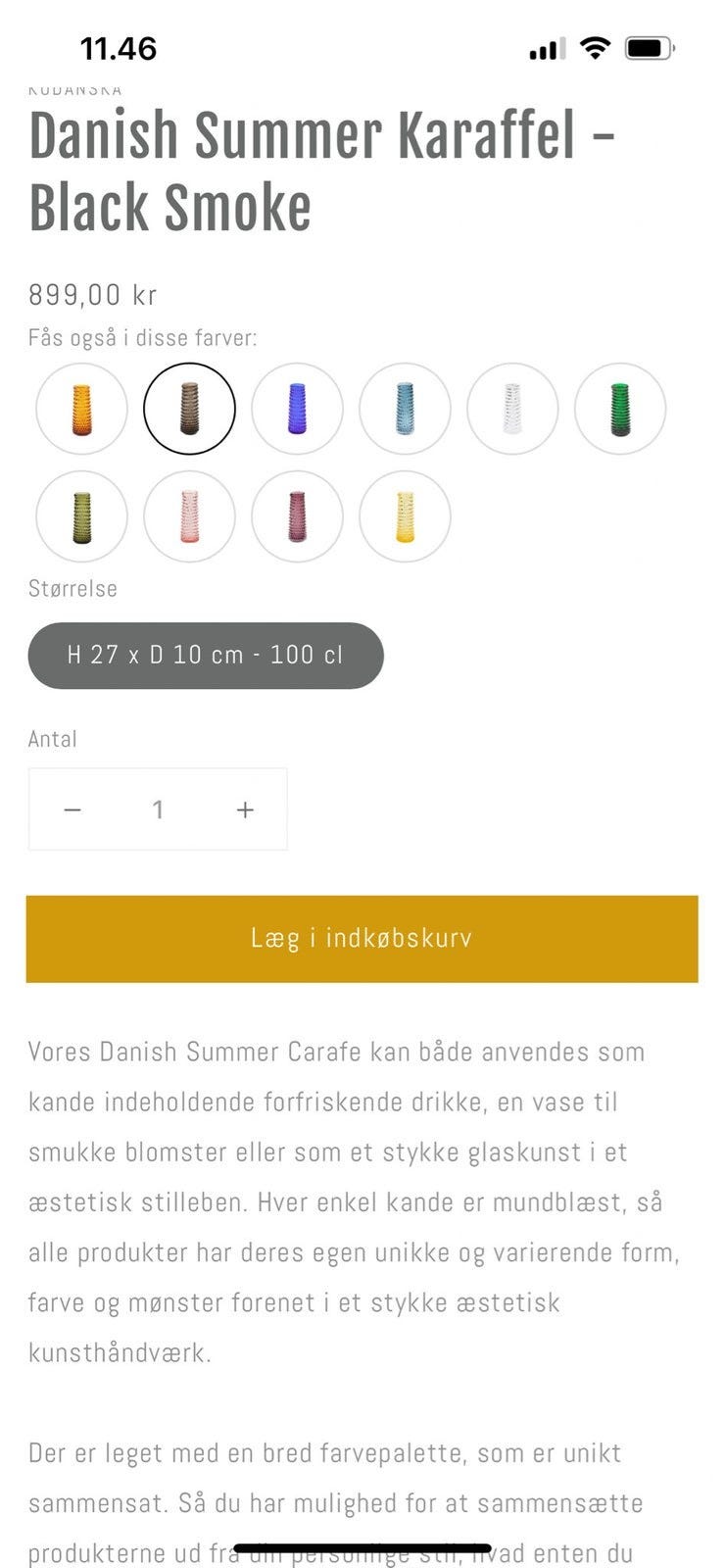The image size is (725, 1568).
Task: Choose the purple carafe color option
Action: tap(297, 409)
